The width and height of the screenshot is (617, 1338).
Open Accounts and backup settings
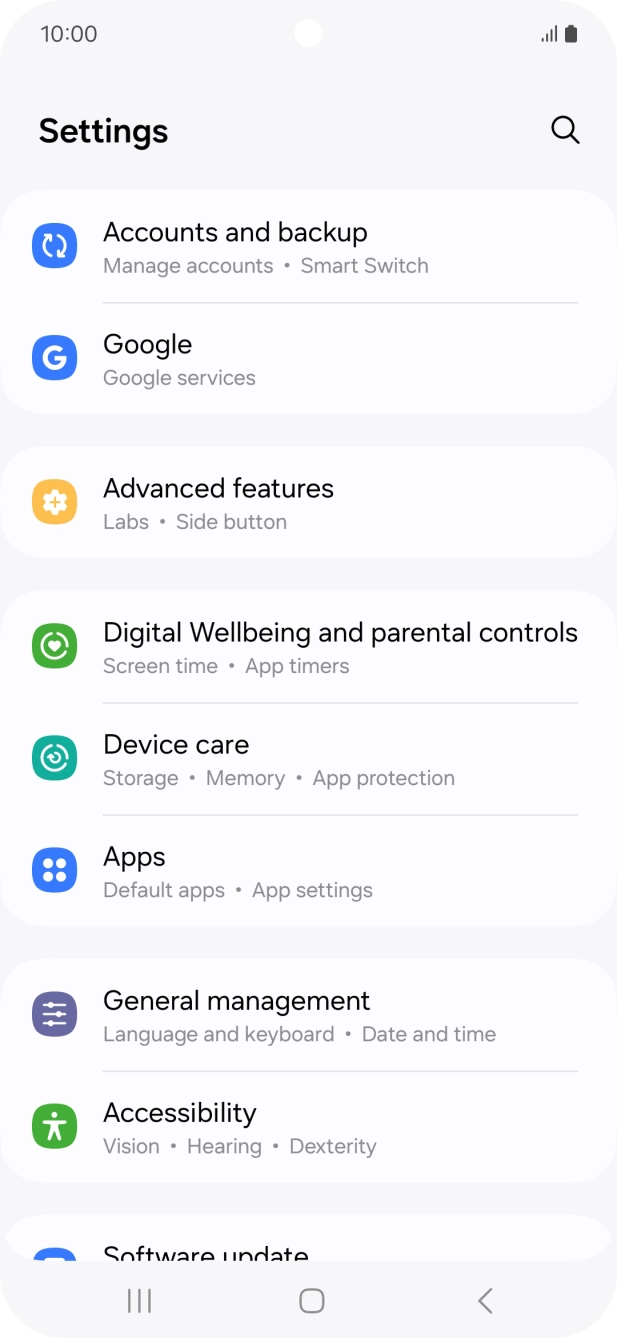[x=308, y=246]
